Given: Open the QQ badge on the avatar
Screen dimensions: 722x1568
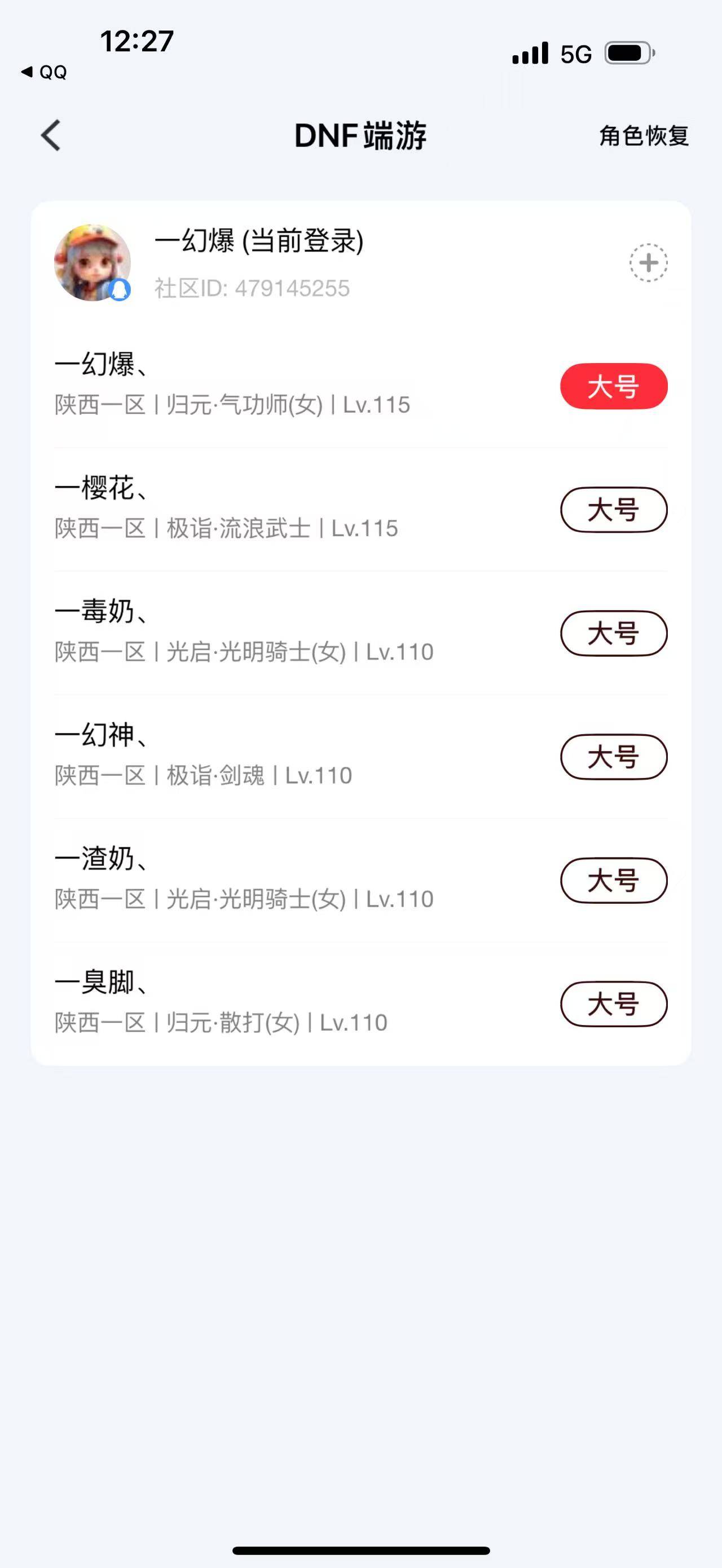Looking at the screenshot, I should click(x=120, y=290).
